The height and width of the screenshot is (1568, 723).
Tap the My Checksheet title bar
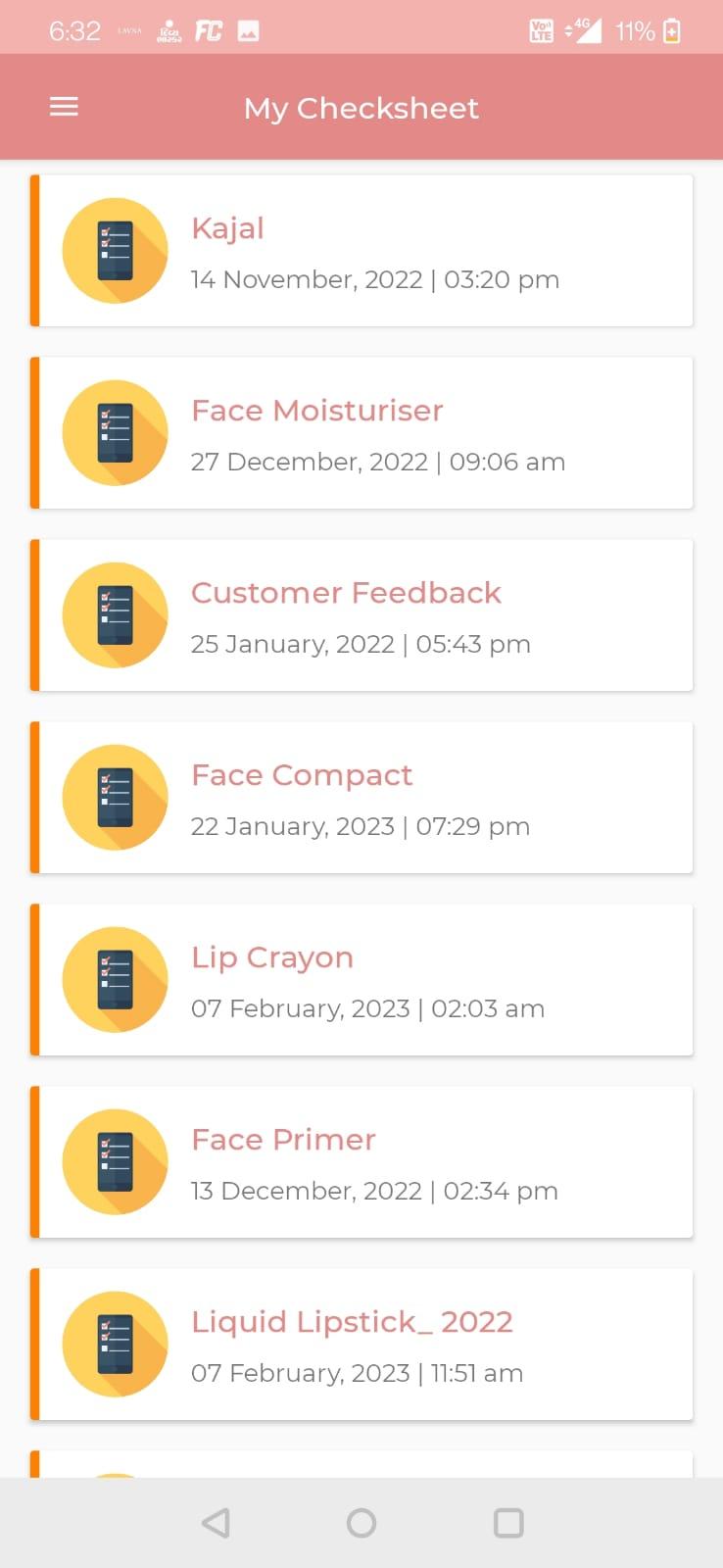361,107
